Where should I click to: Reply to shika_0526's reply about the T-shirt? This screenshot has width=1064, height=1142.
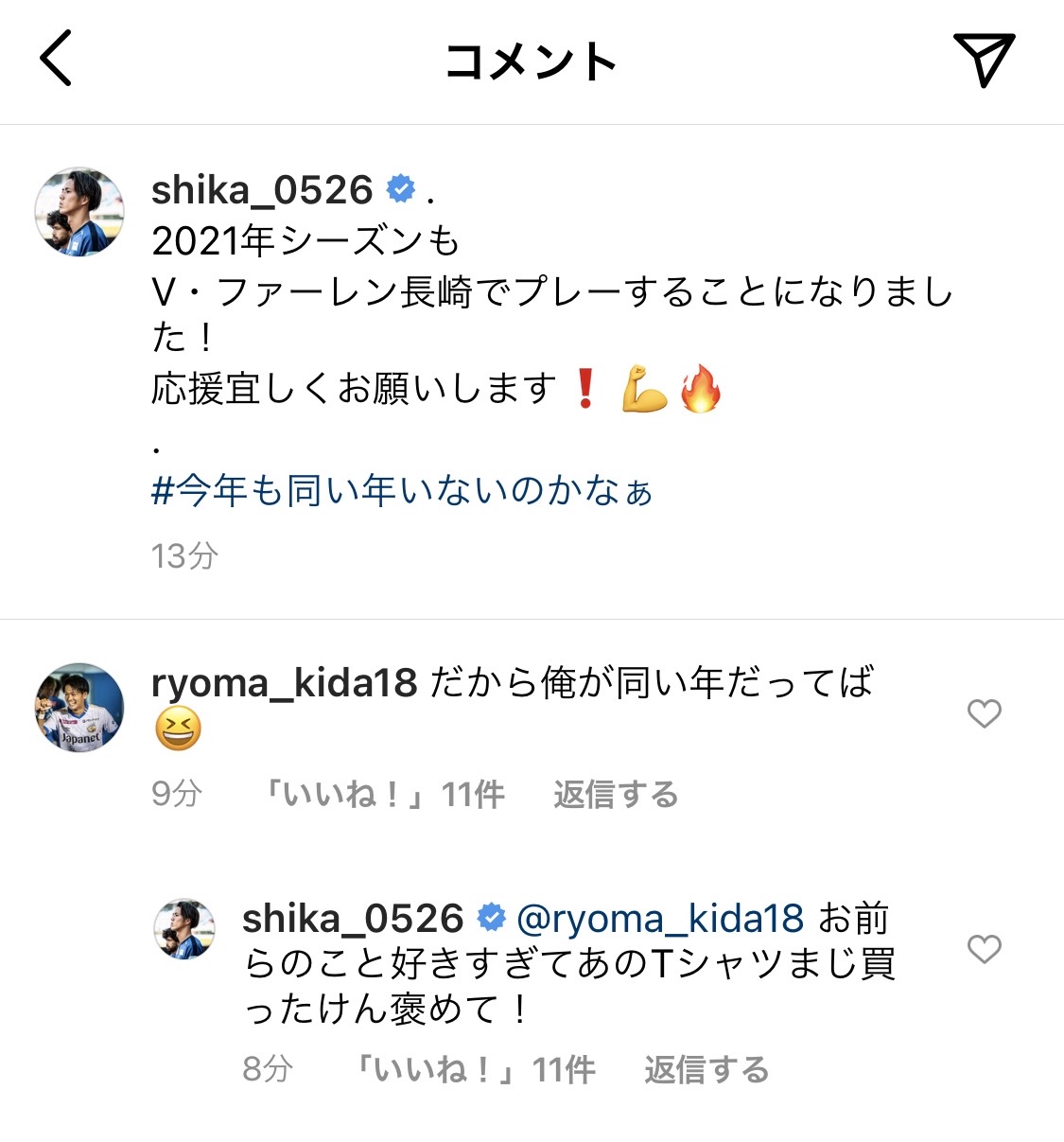tap(706, 1070)
